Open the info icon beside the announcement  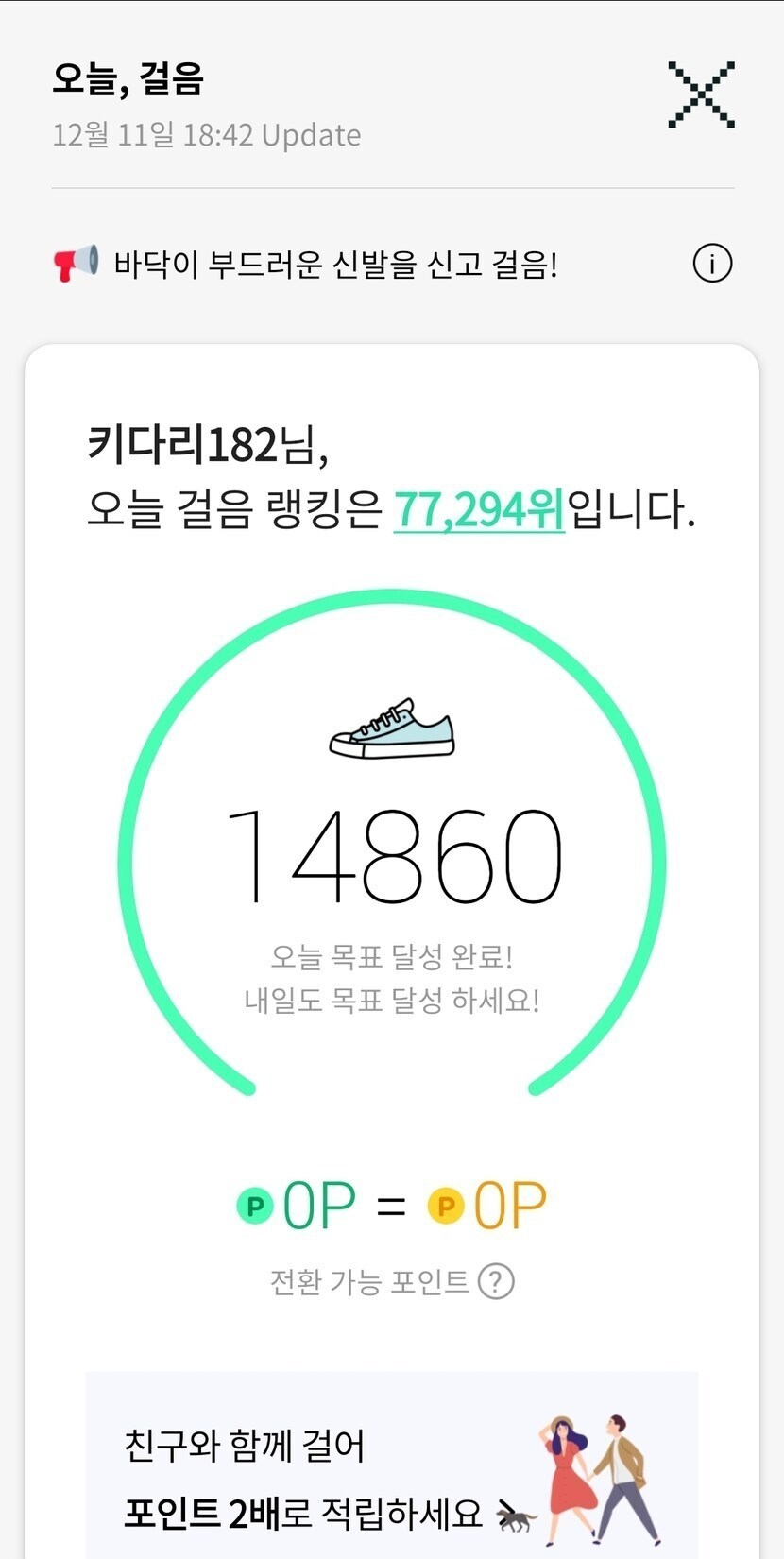click(x=712, y=264)
